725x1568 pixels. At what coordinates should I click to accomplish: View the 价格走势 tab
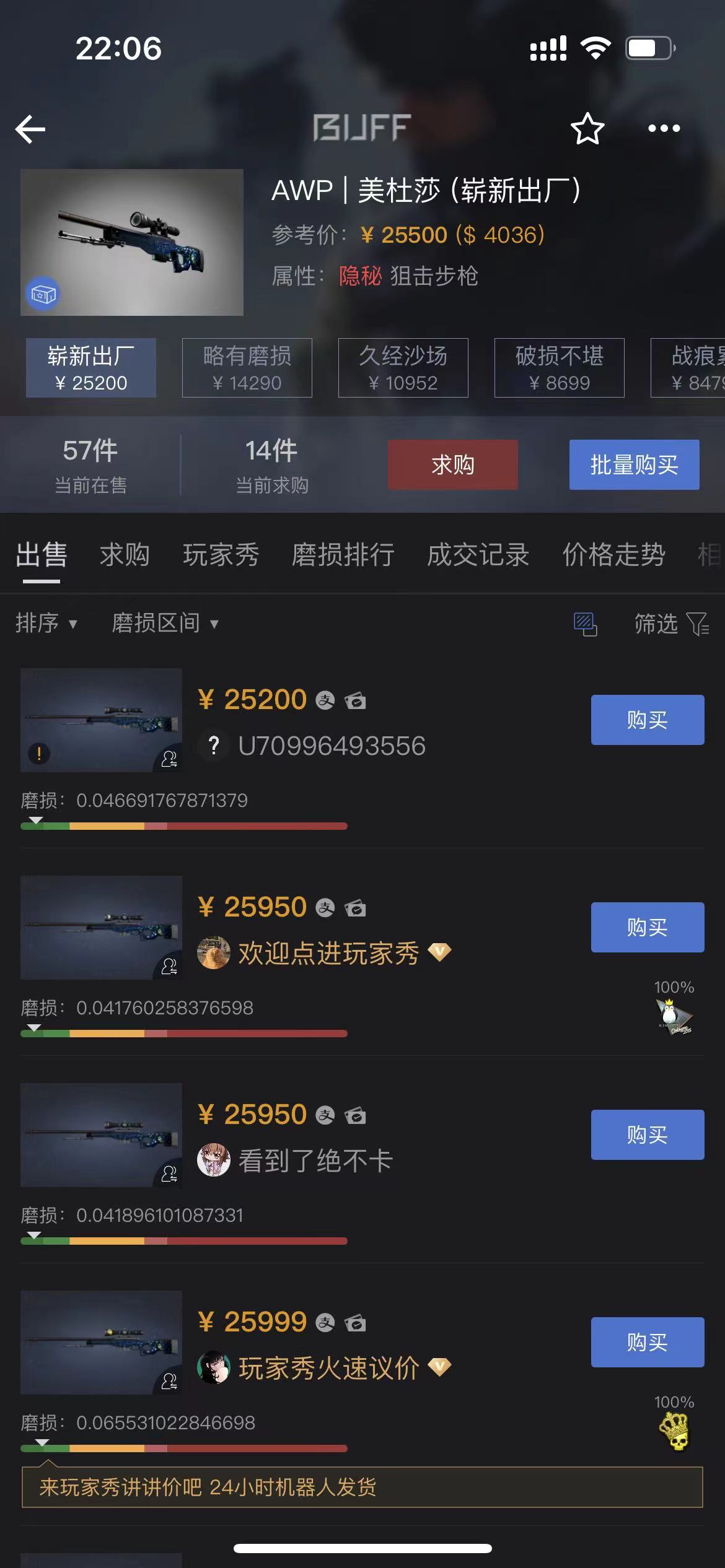point(613,554)
